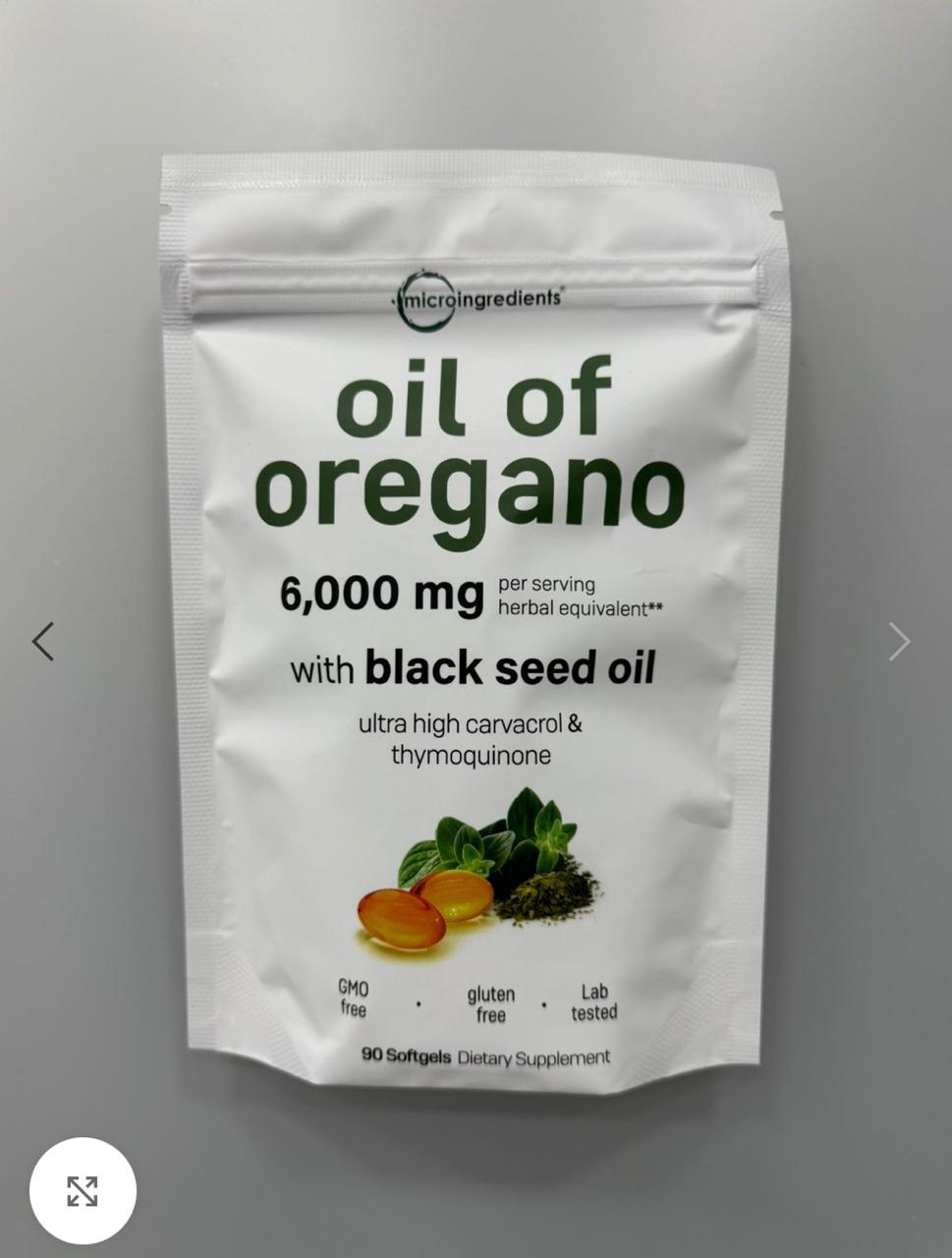
Task: Click the 6,000 mg label on the bag
Action: pyautogui.click(x=383, y=590)
